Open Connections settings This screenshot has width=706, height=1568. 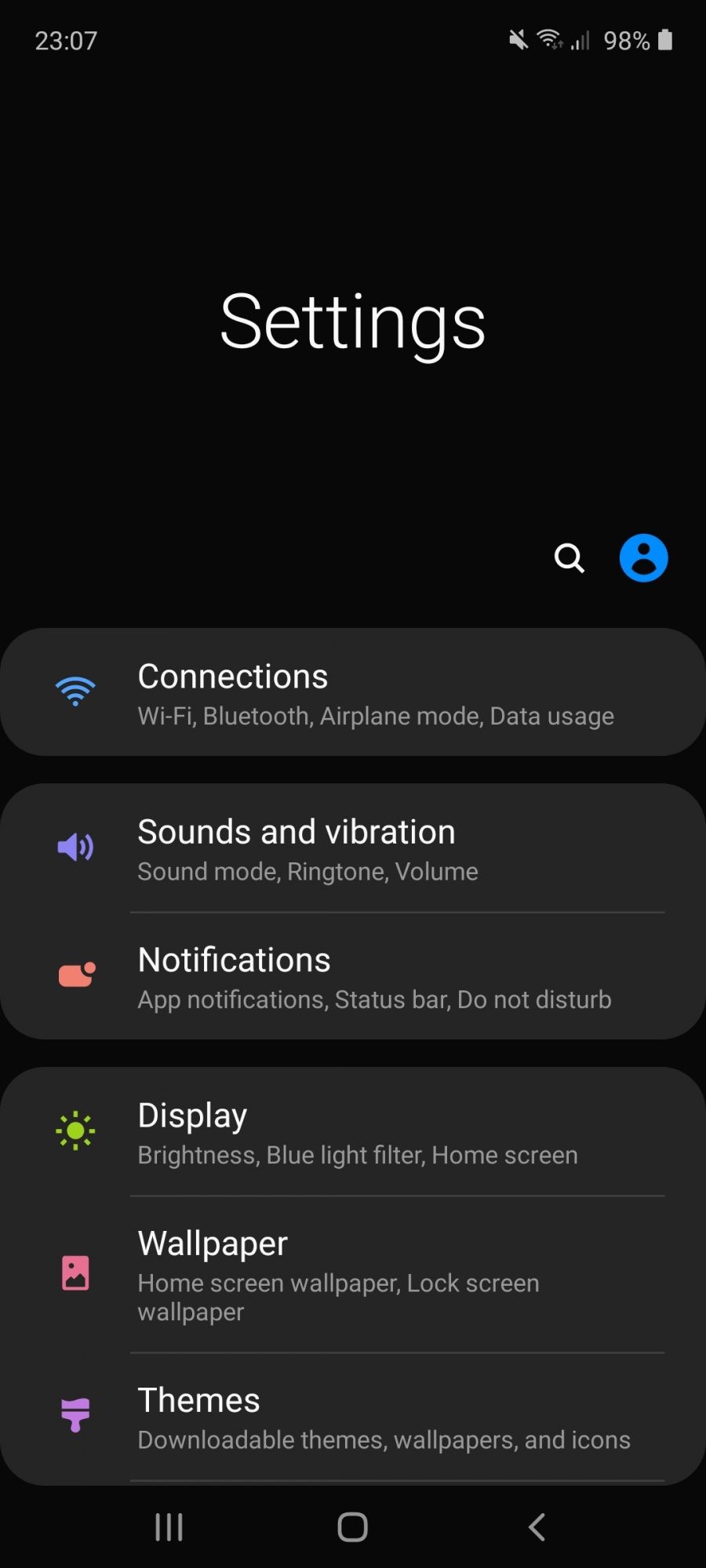click(x=353, y=693)
